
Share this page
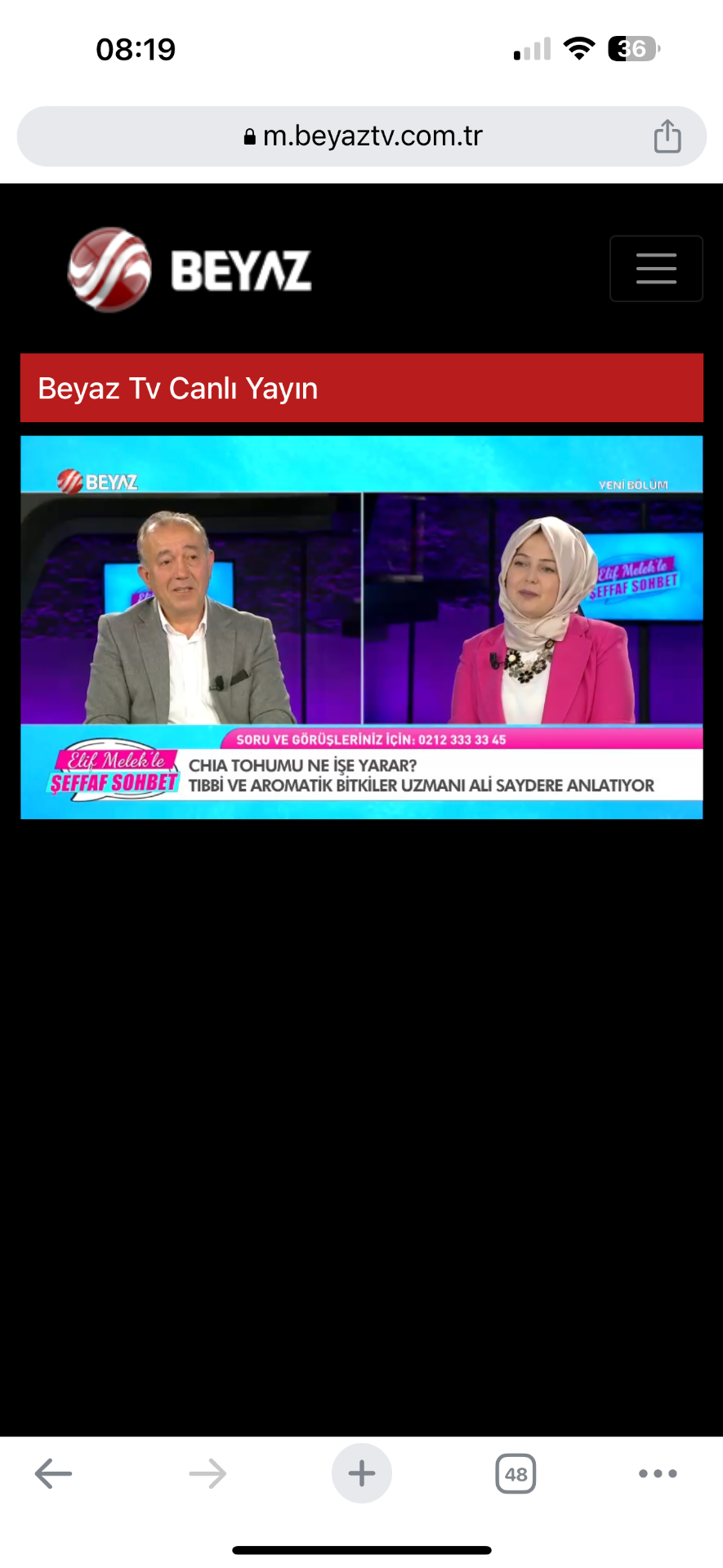667,136
